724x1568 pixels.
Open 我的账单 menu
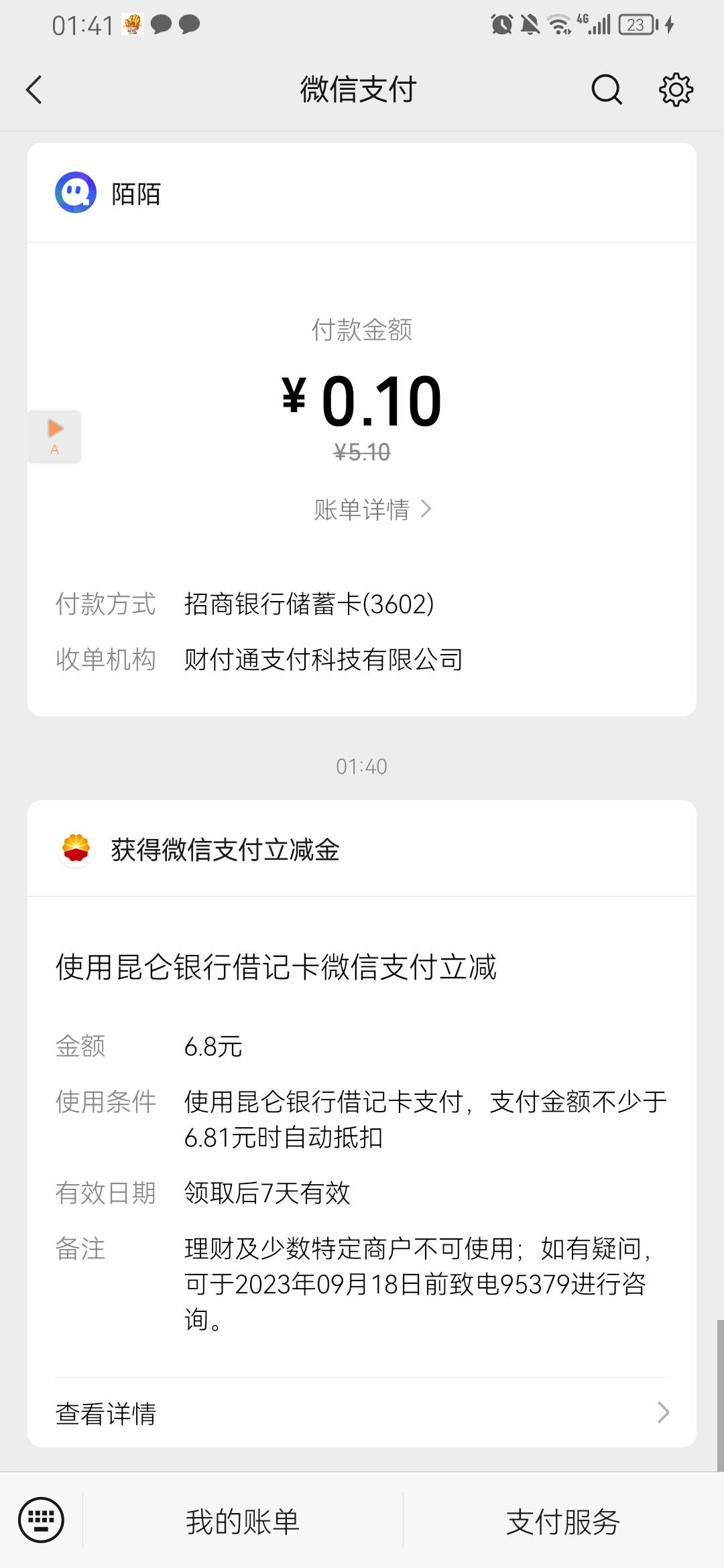pyautogui.click(x=243, y=1522)
